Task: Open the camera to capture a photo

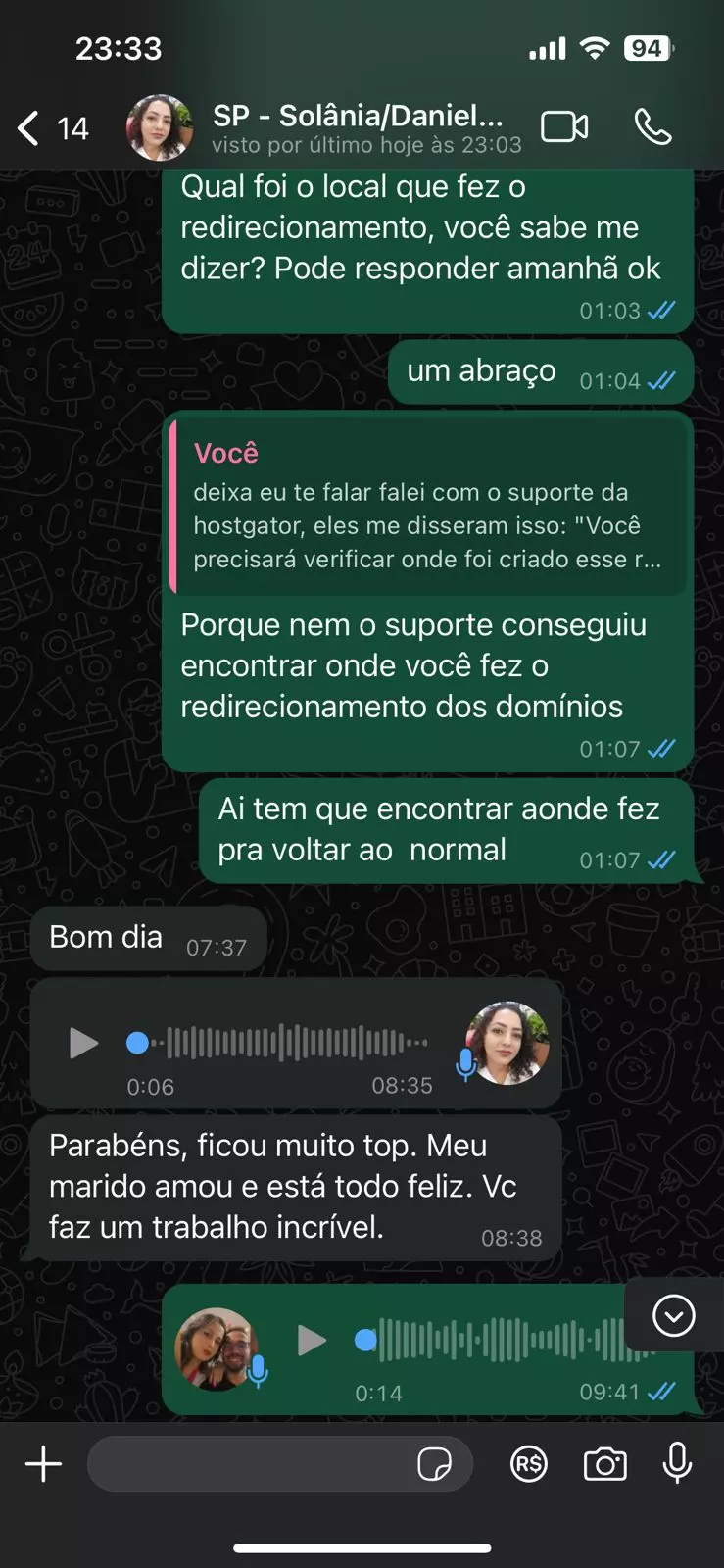Action: point(604,1464)
